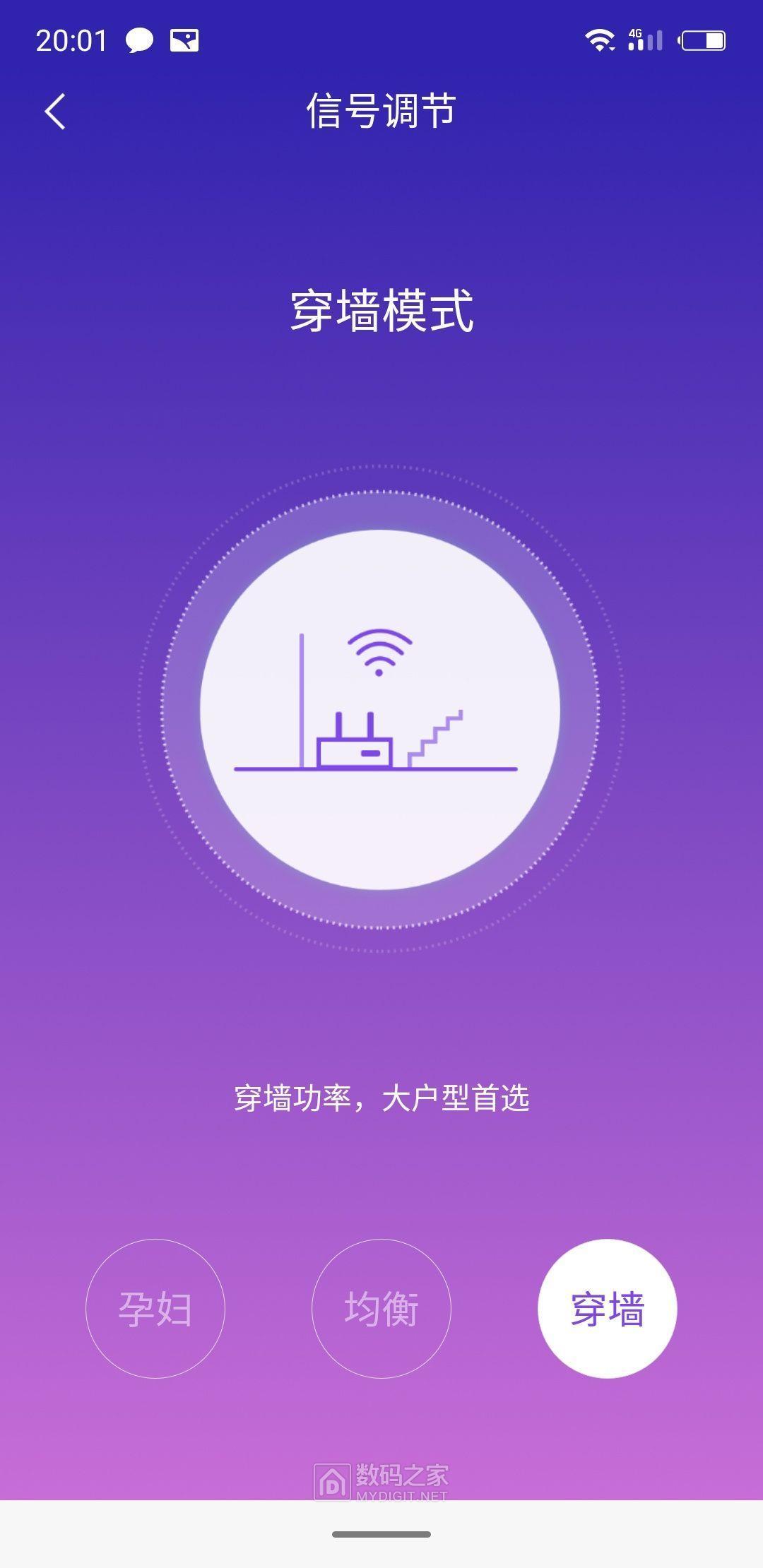Select the 孕妇 signal mode

(155, 1308)
